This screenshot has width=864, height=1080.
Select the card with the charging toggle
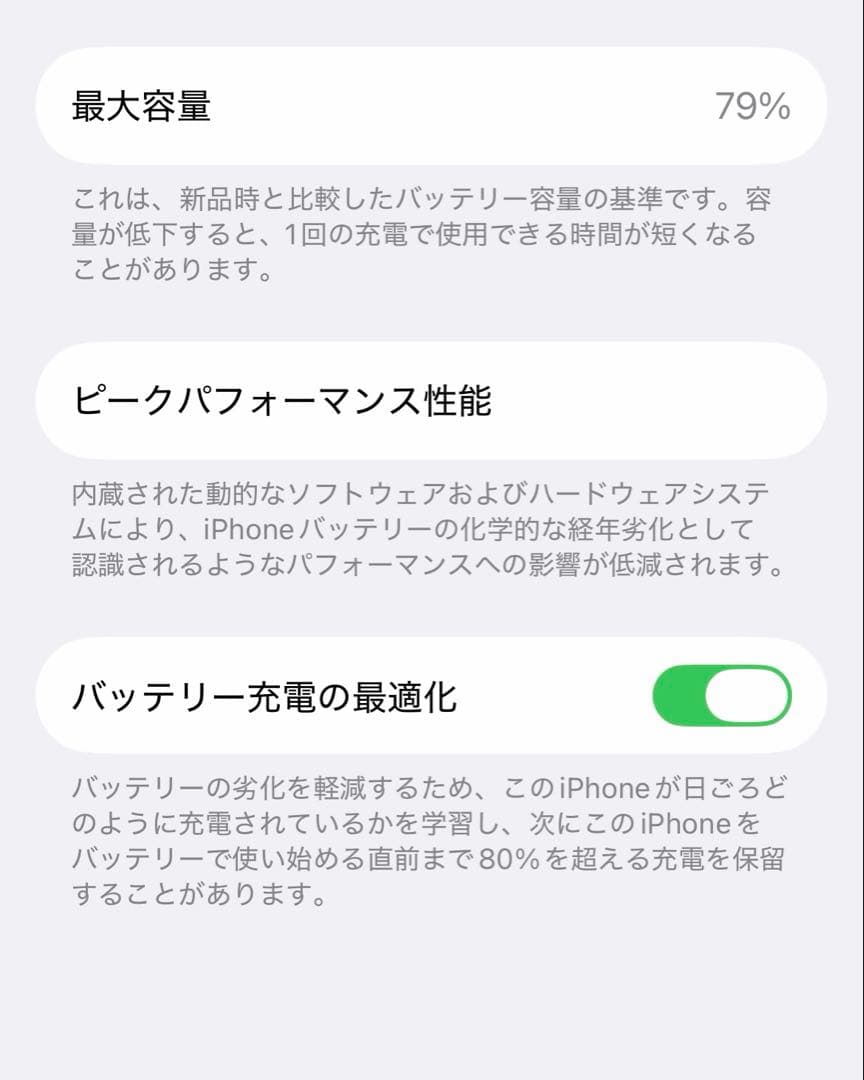point(430,697)
